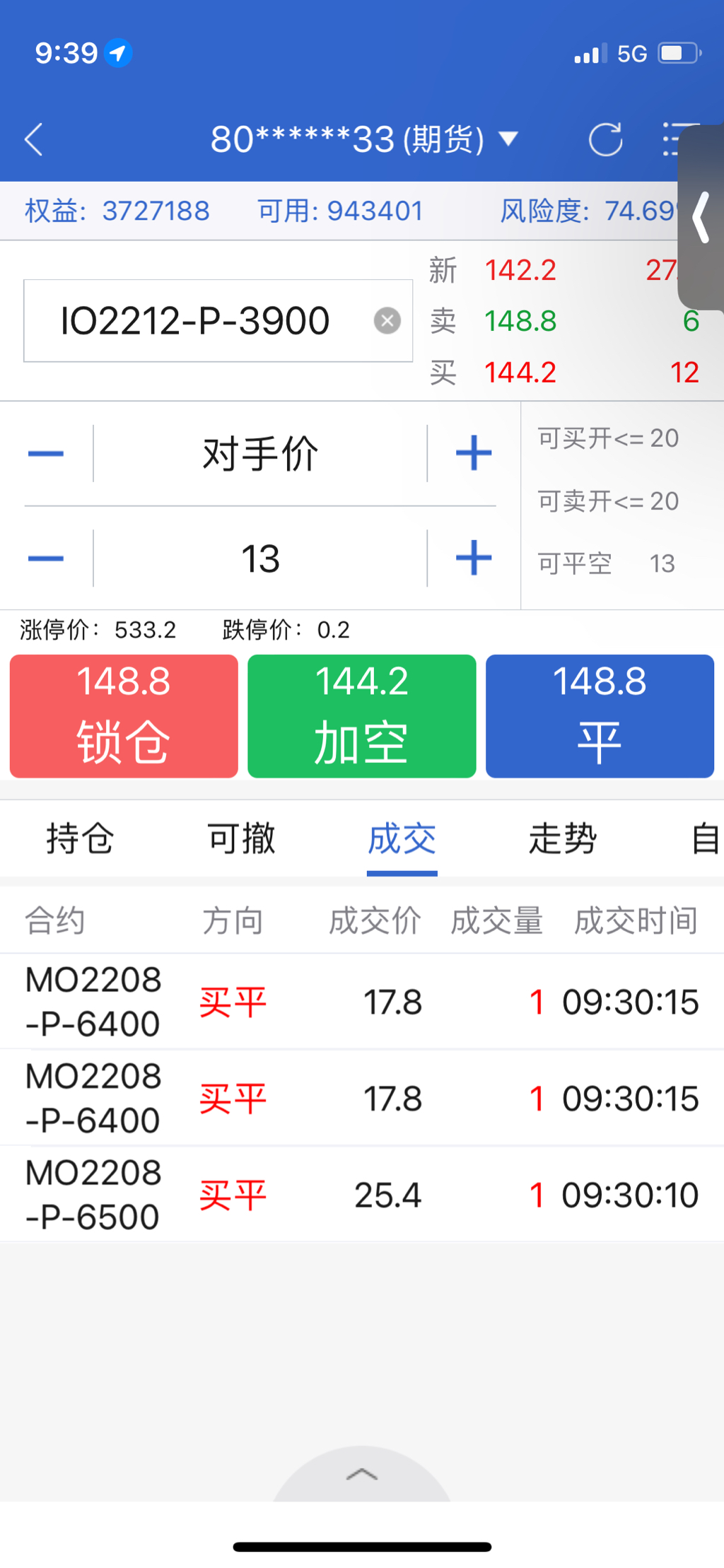Screen dimensions: 724x1568
Task: Decrease the price with the minus button
Action: point(46,453)
